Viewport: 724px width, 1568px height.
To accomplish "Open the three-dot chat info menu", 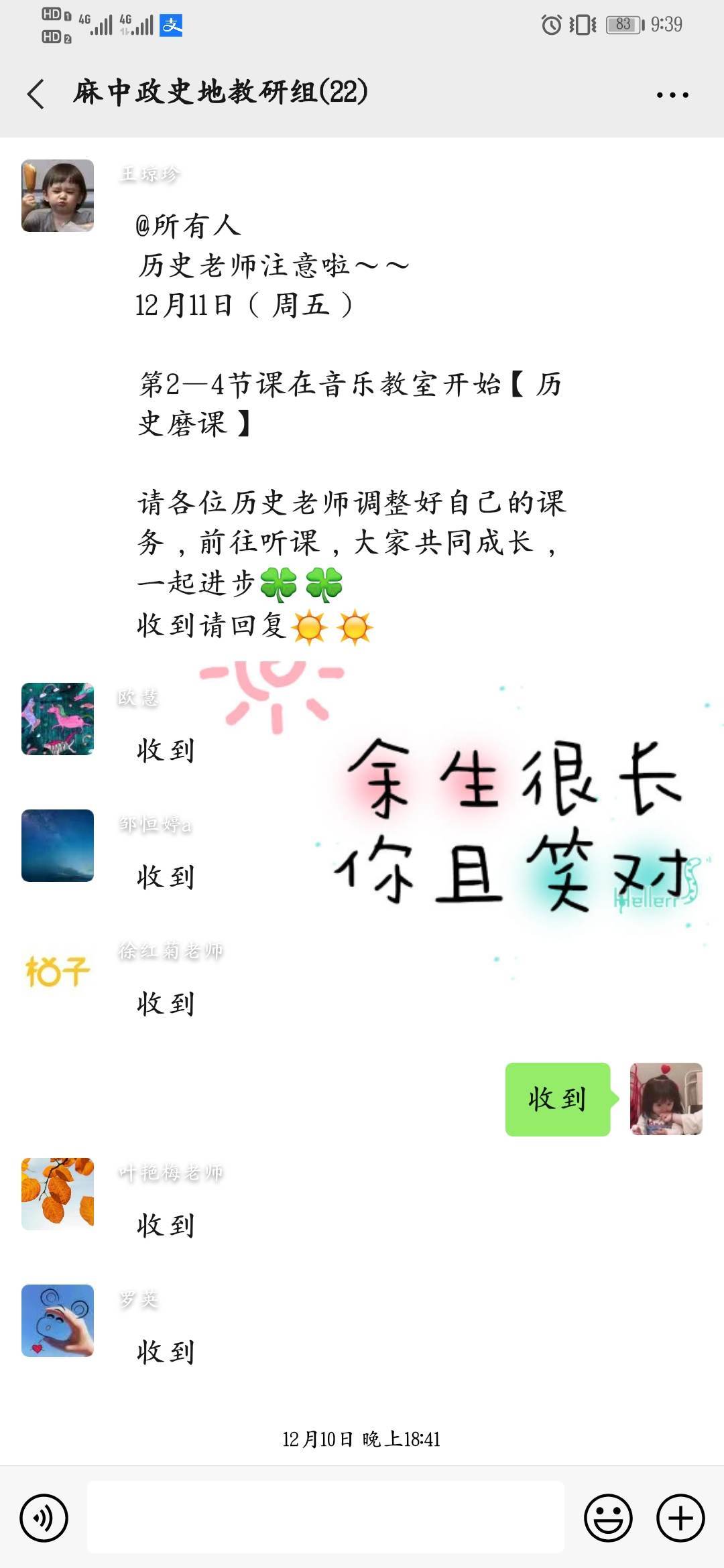I will pyautogui.click(x=672, y=95).
